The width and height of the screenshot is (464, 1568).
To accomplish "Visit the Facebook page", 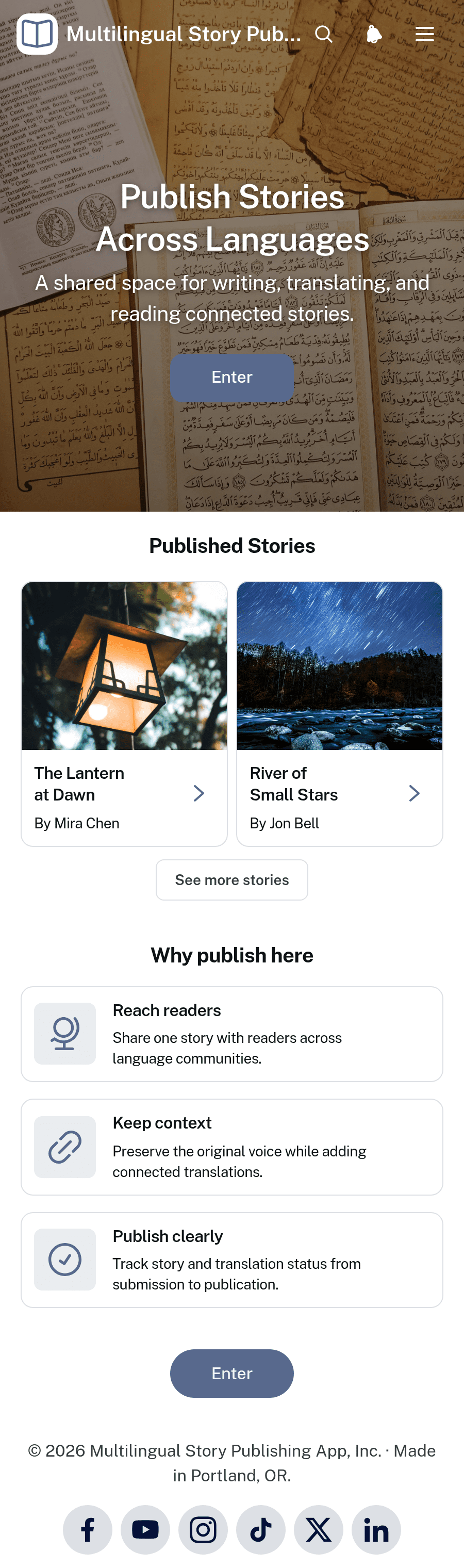I will tap(88, 1530).
